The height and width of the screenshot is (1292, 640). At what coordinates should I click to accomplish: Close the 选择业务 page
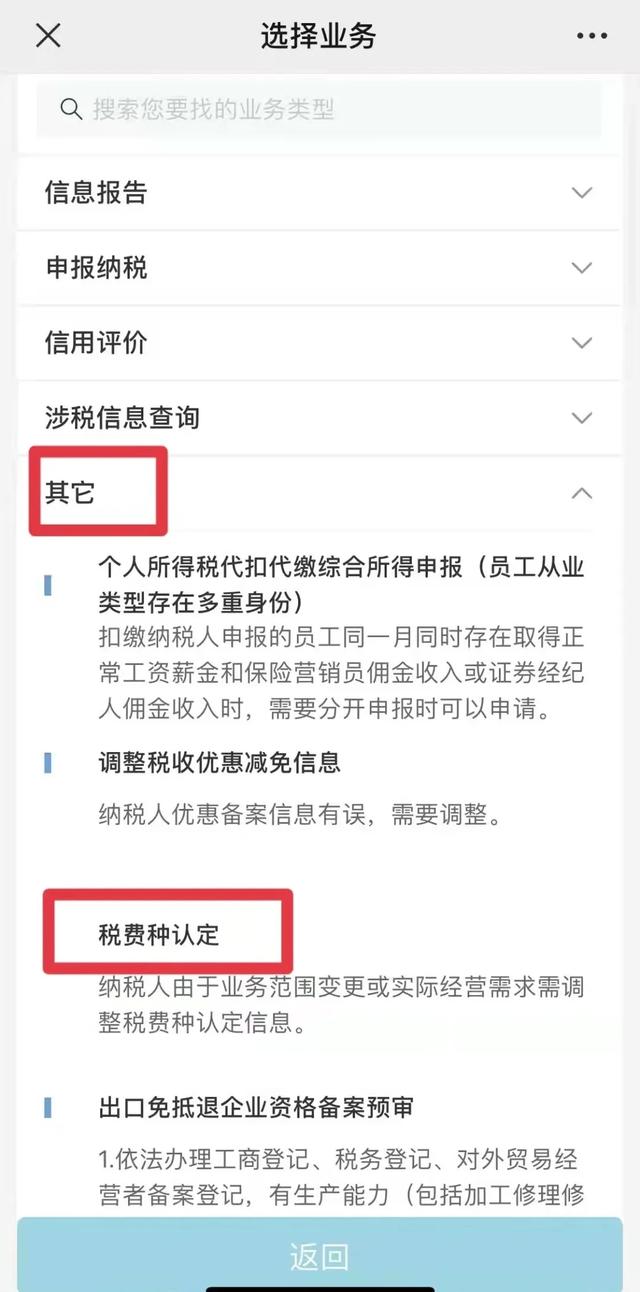coord(48,36)
